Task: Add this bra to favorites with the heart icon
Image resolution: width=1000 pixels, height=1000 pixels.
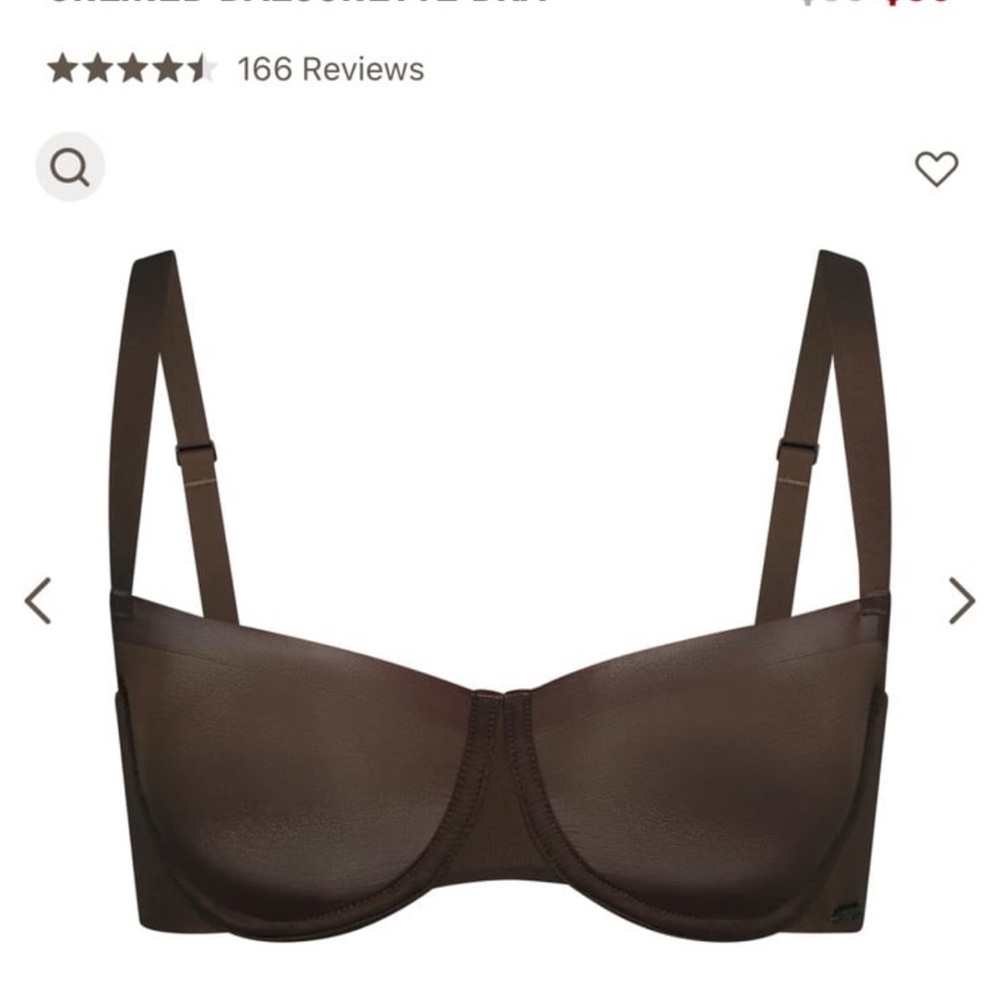Action: 936,168
